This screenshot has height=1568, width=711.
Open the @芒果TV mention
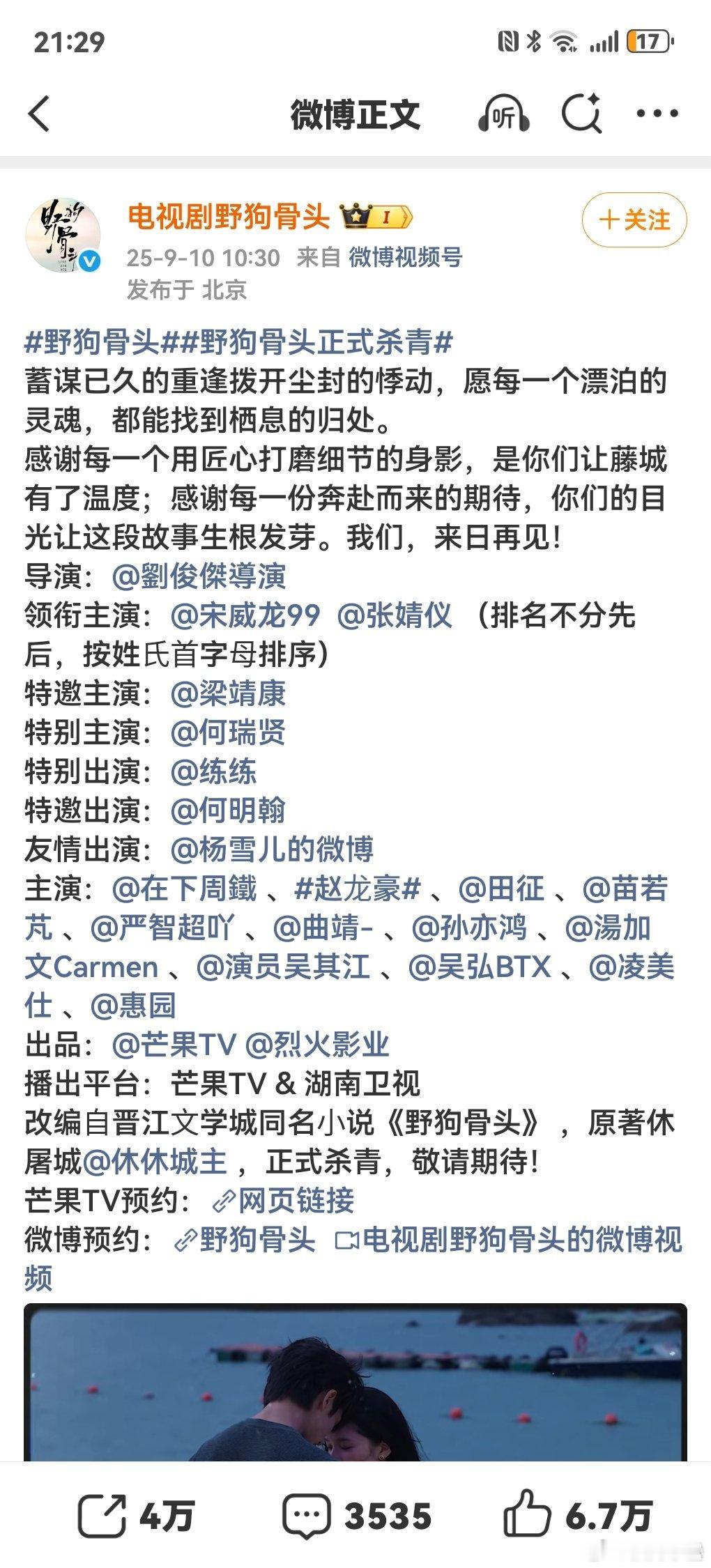tap(174, 1045)
